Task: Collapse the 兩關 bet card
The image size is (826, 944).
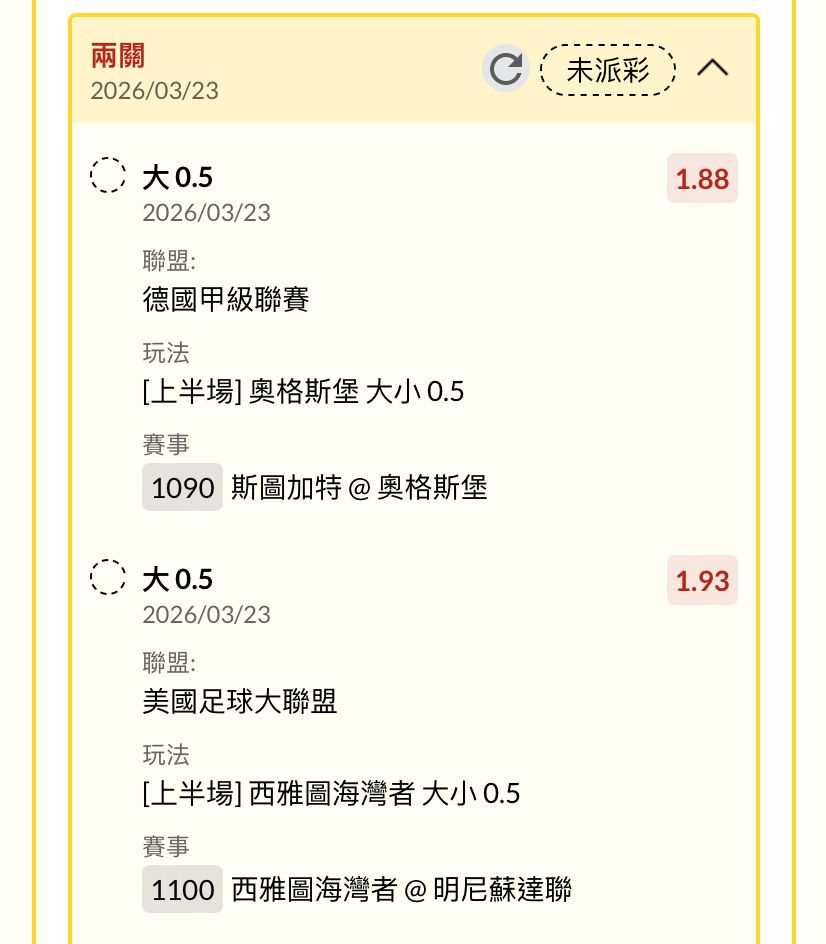Action: pyautogui.click(x=713, y=69)
